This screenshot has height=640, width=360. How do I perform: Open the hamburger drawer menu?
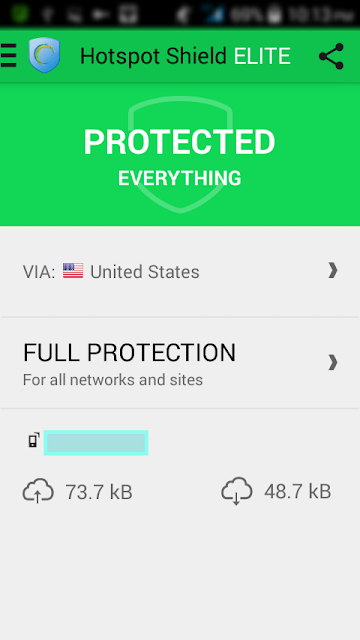click(x=8, y=56)
